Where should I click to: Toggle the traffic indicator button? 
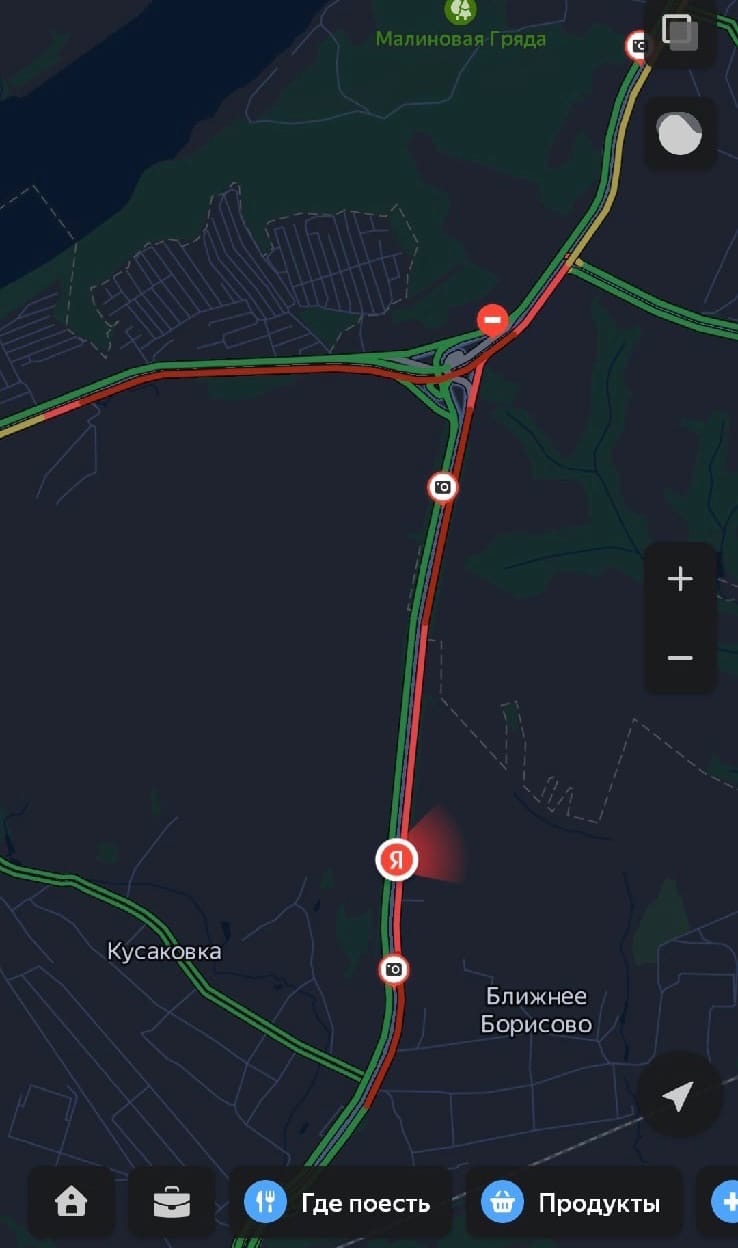[x=680, y=134]
